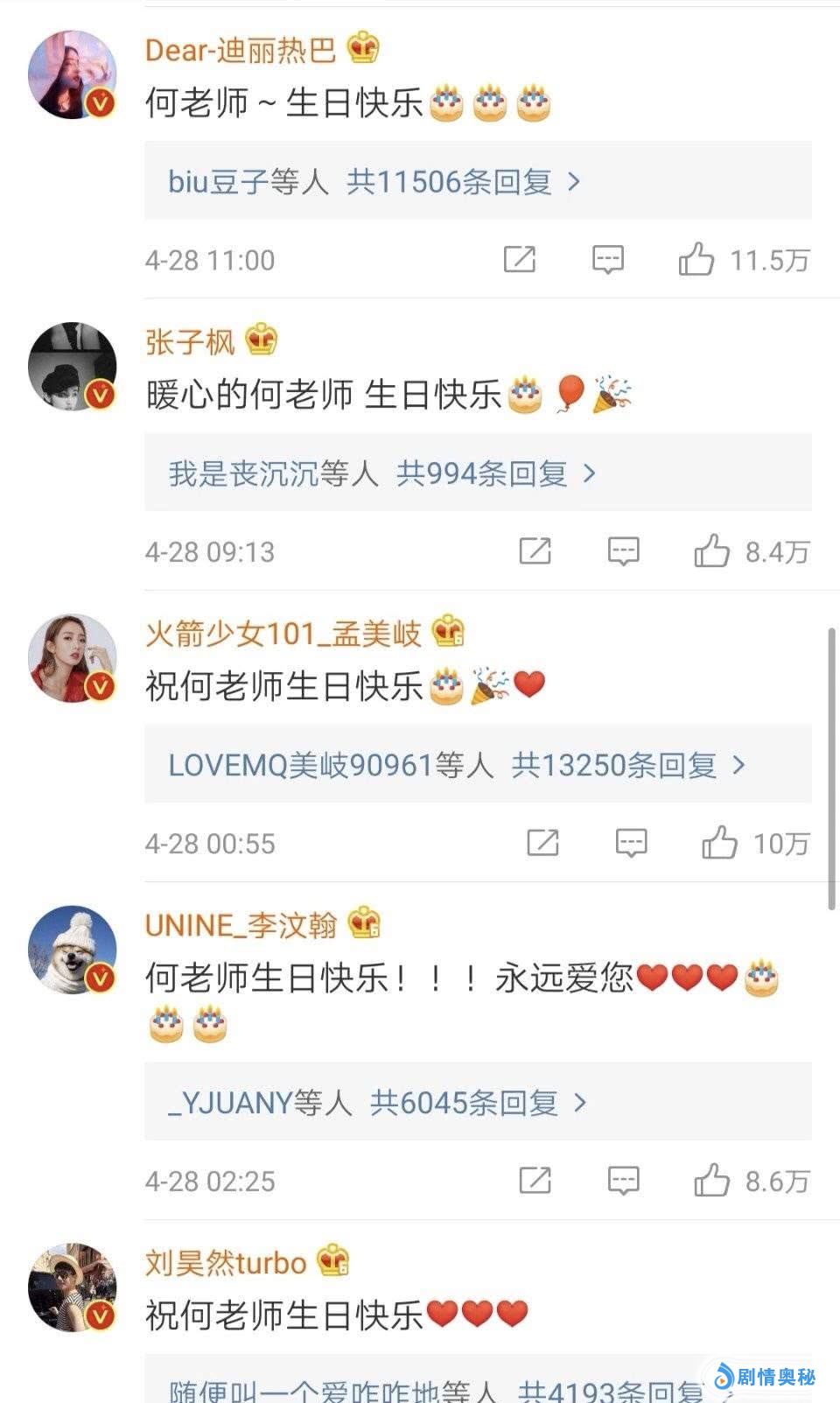Open UNINE_李汶翰's profile name
Screen dimensions: 840x1403
(241, 925)
